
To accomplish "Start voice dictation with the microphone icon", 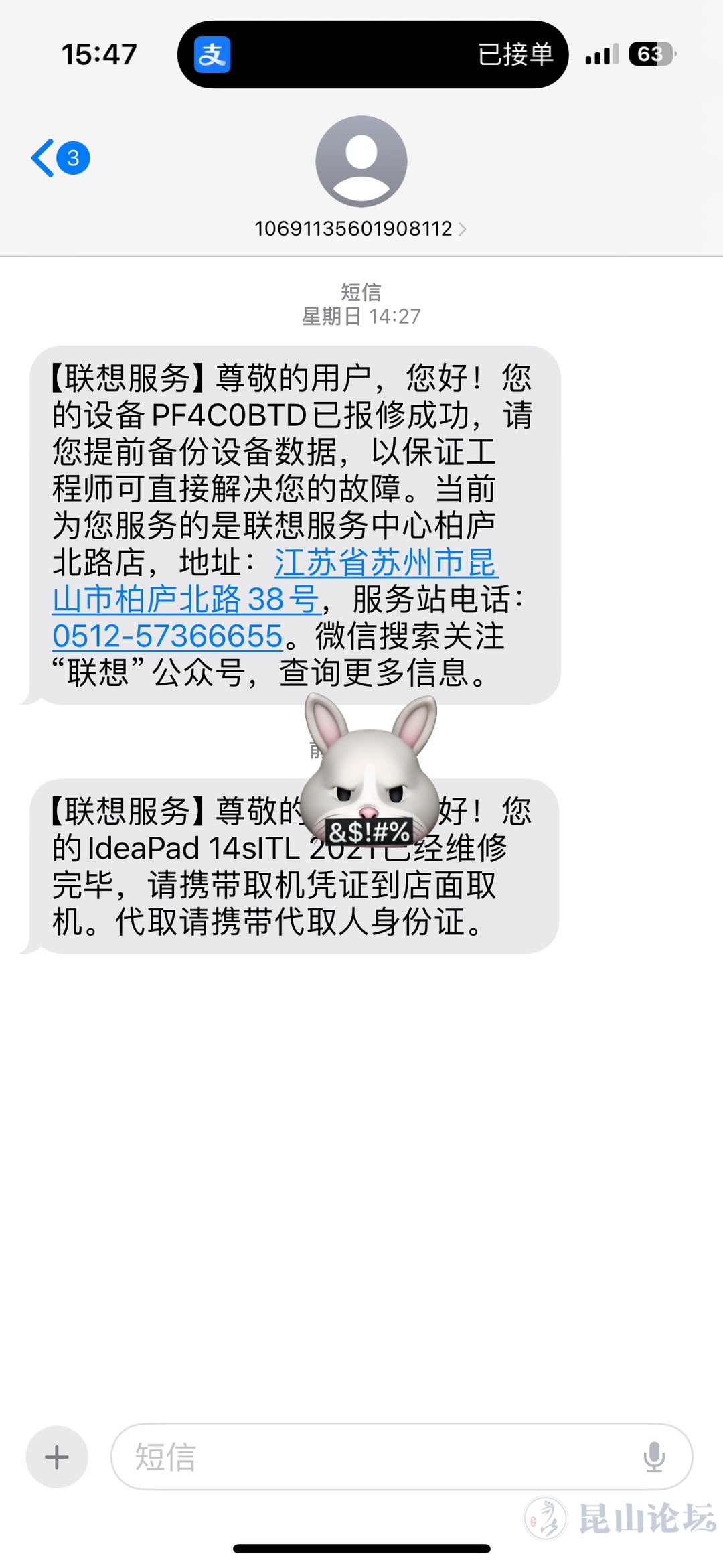I will 653,1457.
